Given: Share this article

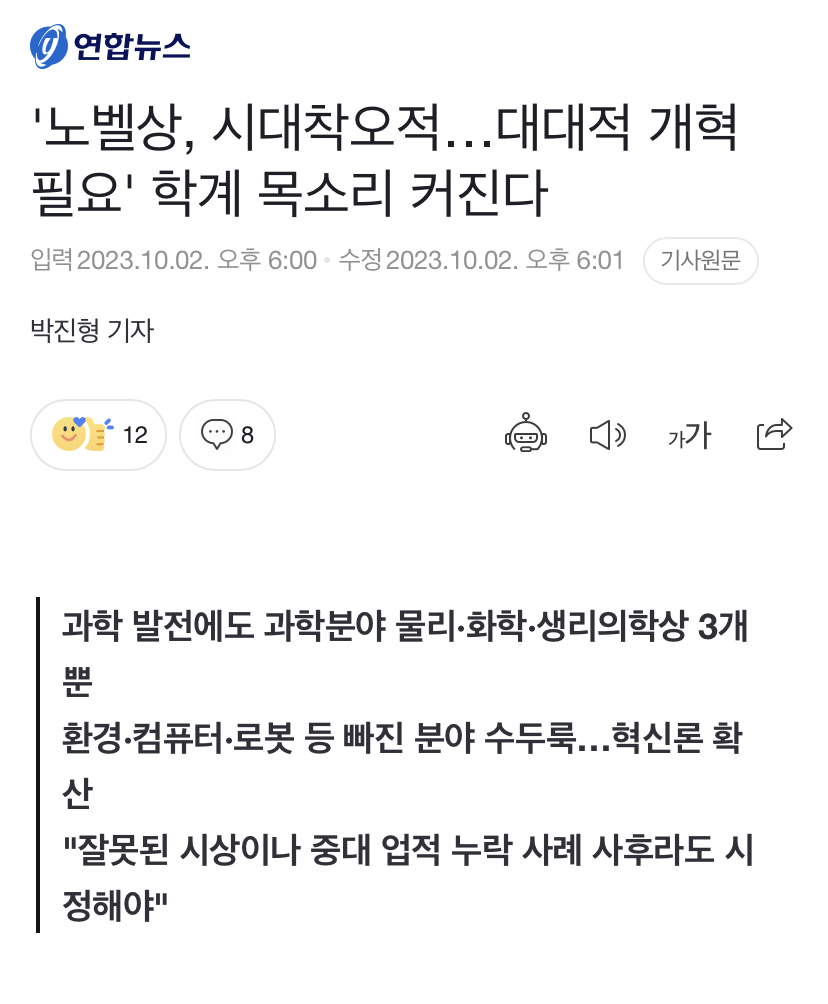Looking at the screenshot, I should 774,434.
